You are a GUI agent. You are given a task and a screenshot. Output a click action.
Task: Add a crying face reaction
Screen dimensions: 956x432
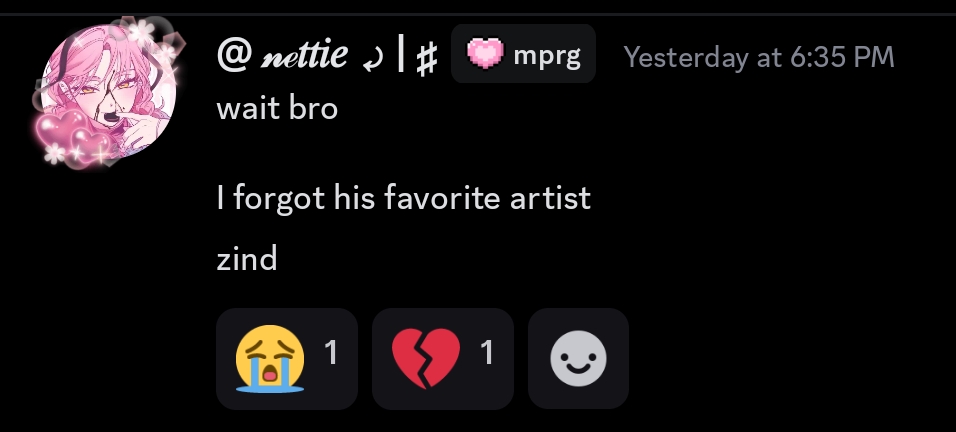click(286, 358)
